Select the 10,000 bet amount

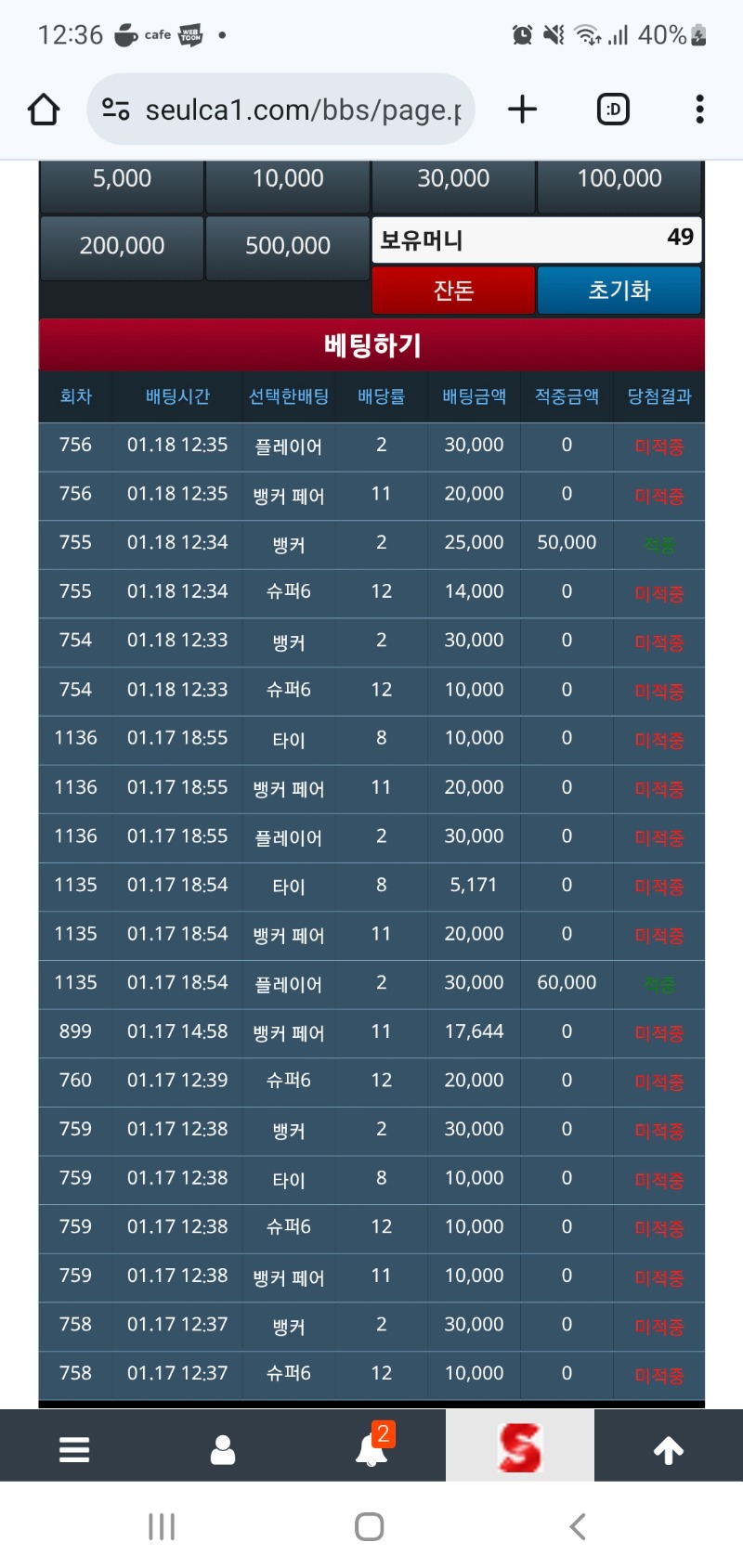[288, 181]
